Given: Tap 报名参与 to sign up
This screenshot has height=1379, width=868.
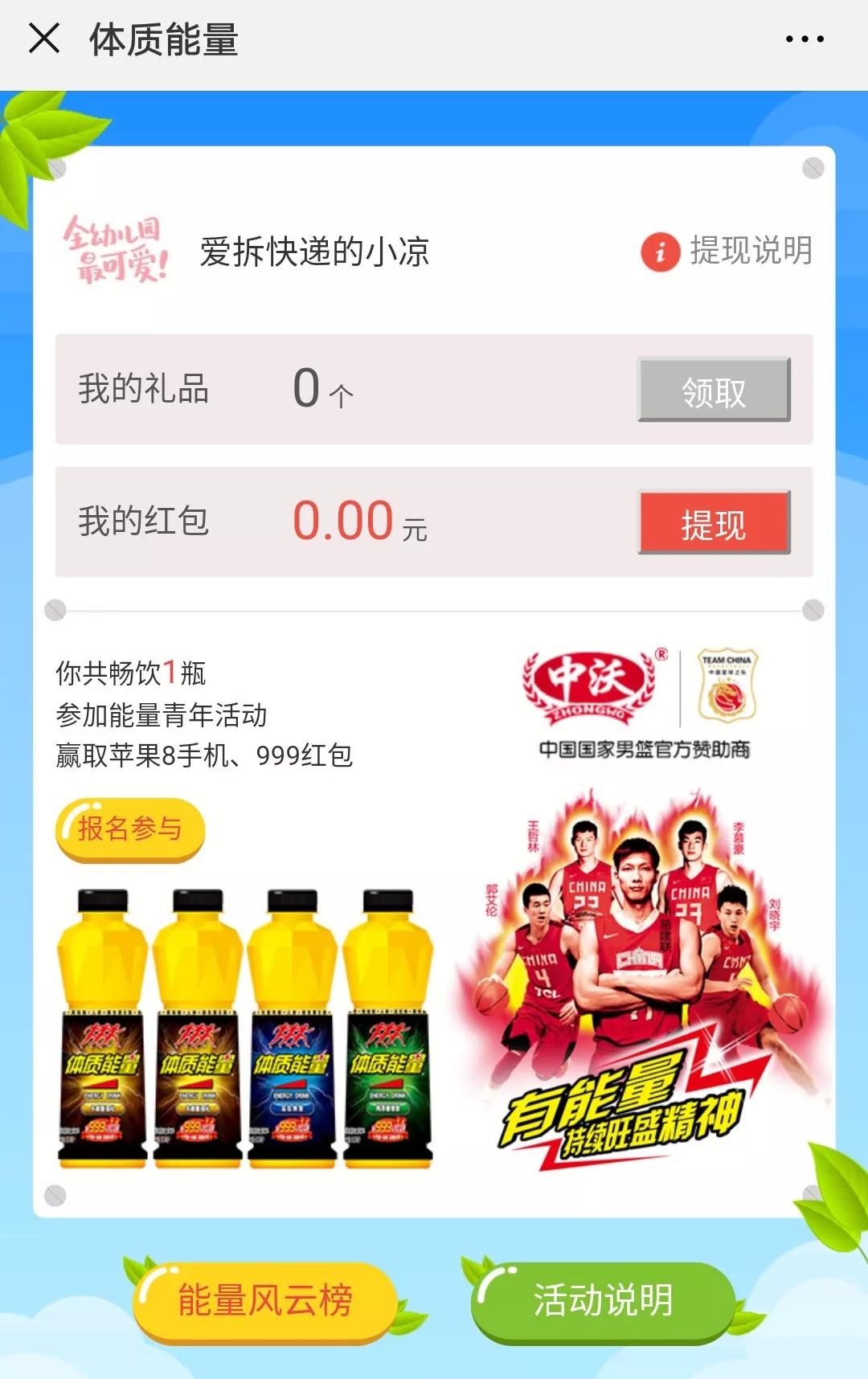Looking at the screenshot, I should pyautogui.click(x=130, y=829).
